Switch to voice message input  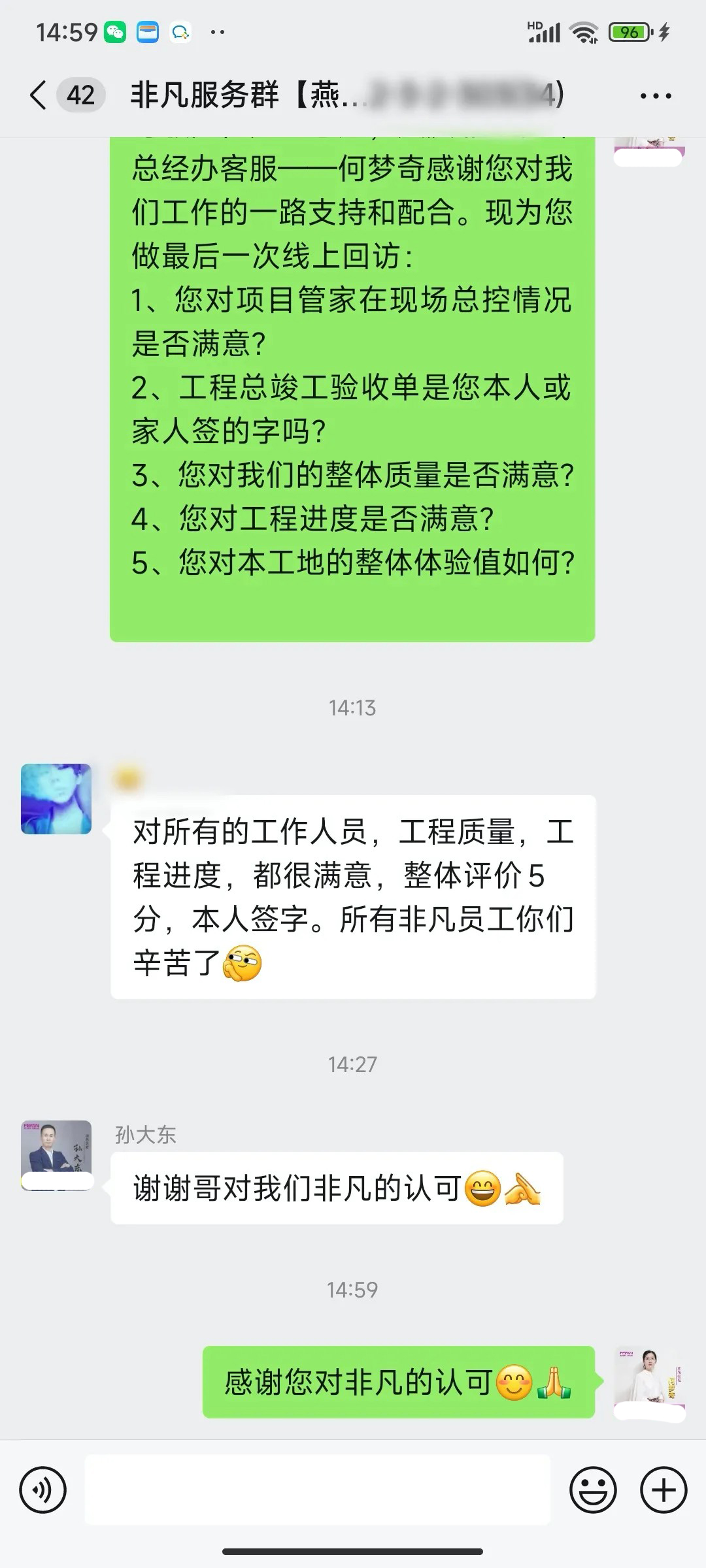pos(43,1490)
